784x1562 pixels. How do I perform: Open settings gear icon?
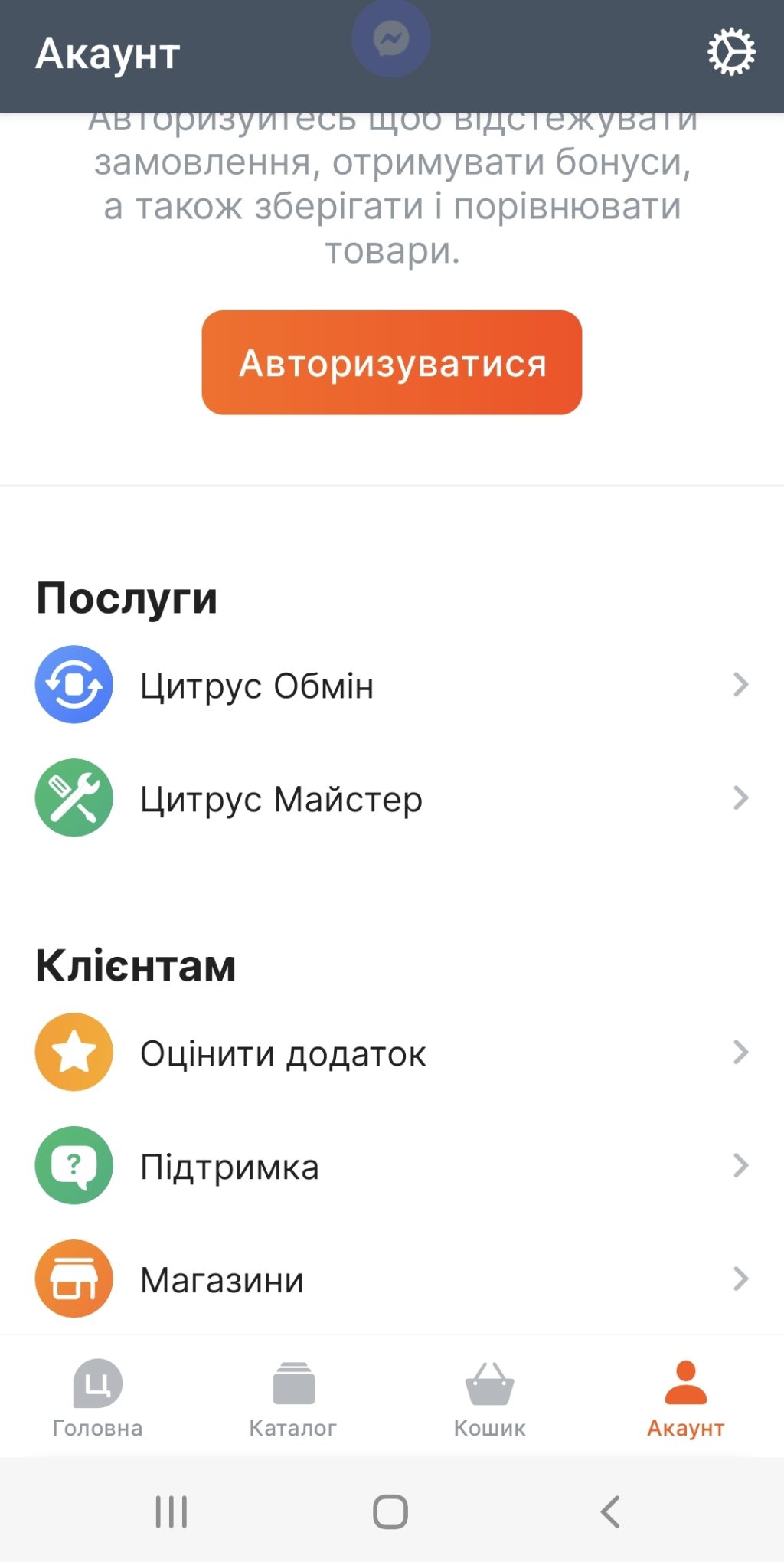click(x=730, y=52)
